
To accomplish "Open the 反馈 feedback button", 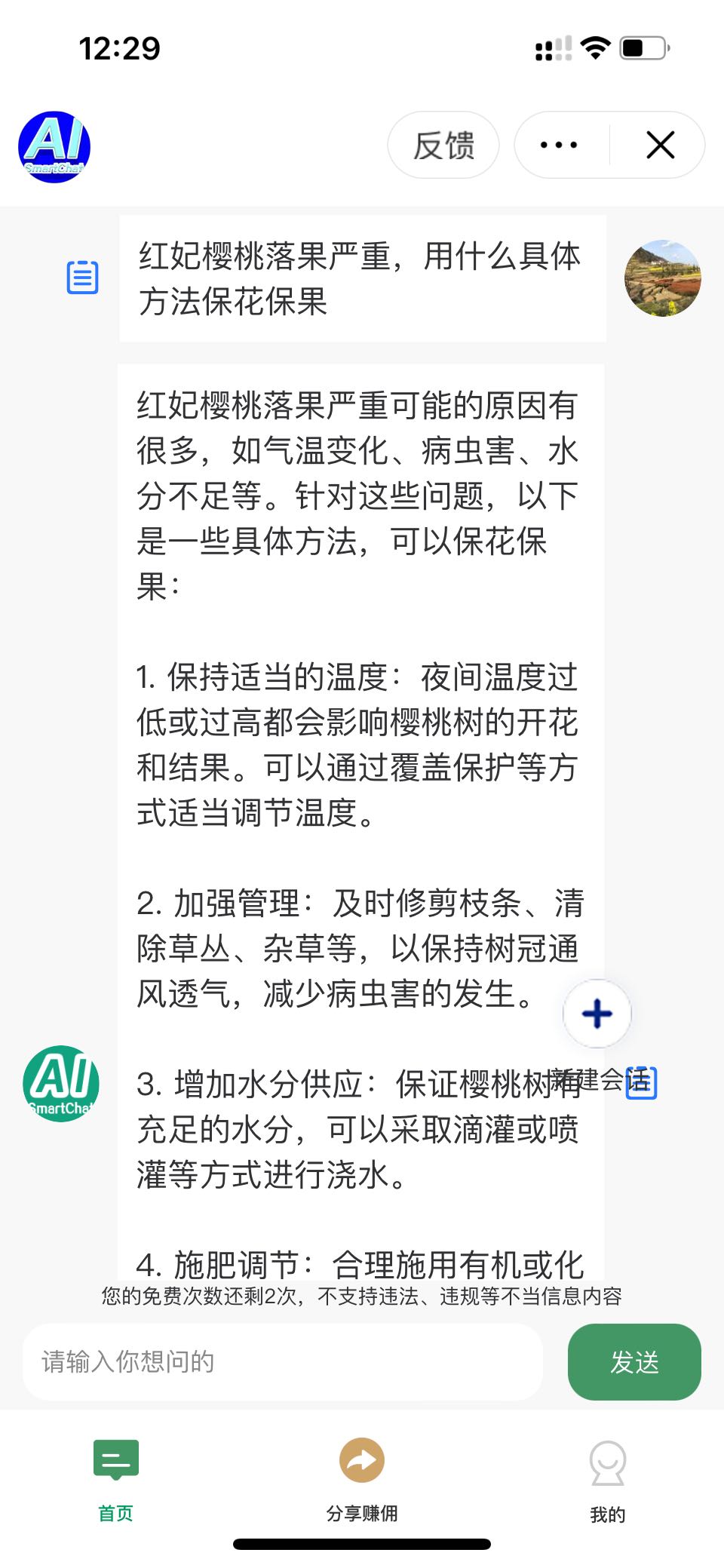I will pos(443,145).
